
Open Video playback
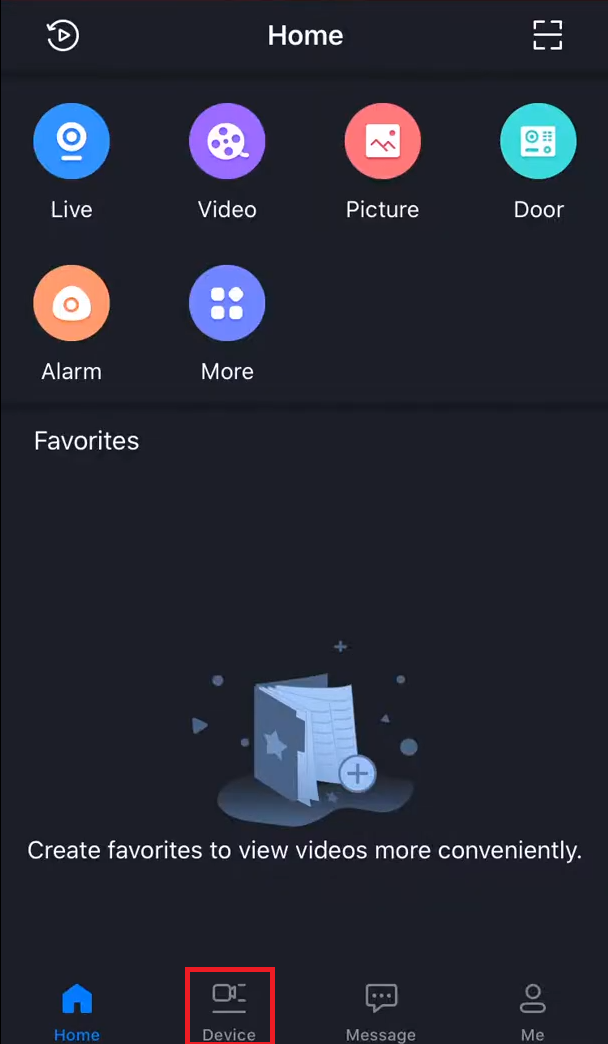pos(227,141)
